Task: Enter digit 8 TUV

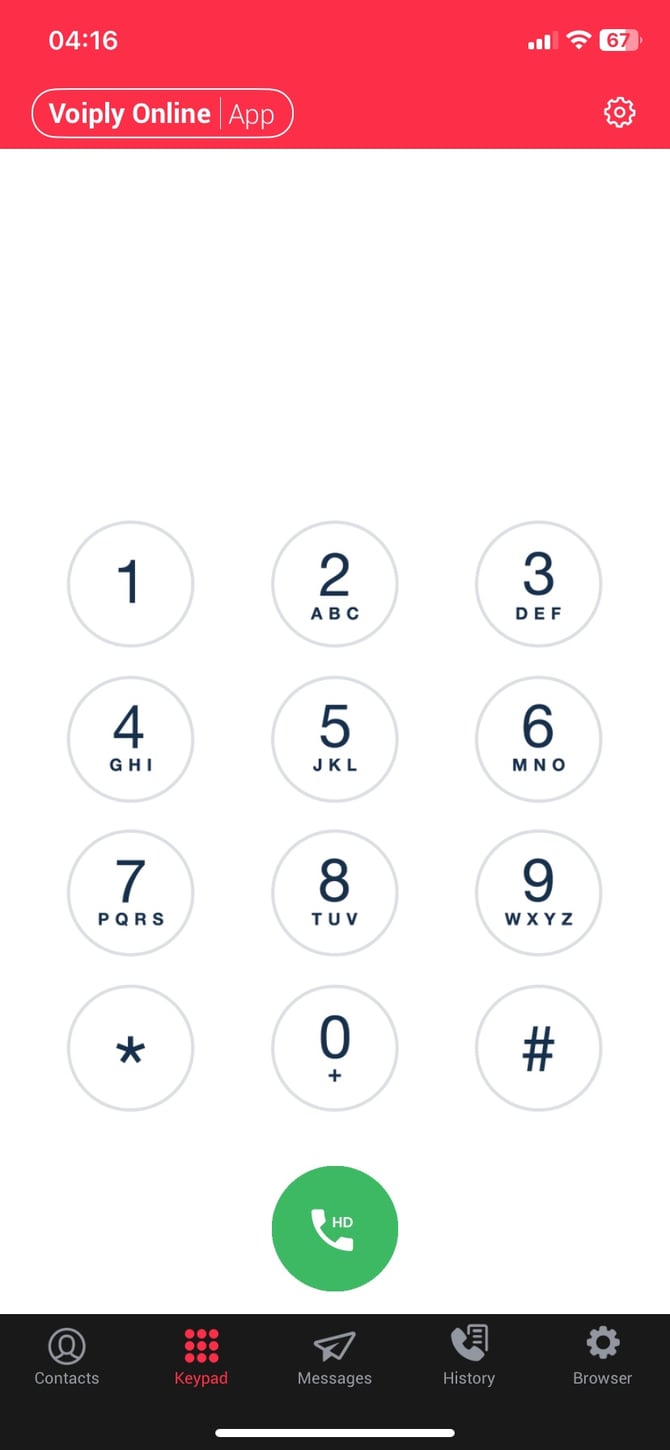Action: [335, 893]
